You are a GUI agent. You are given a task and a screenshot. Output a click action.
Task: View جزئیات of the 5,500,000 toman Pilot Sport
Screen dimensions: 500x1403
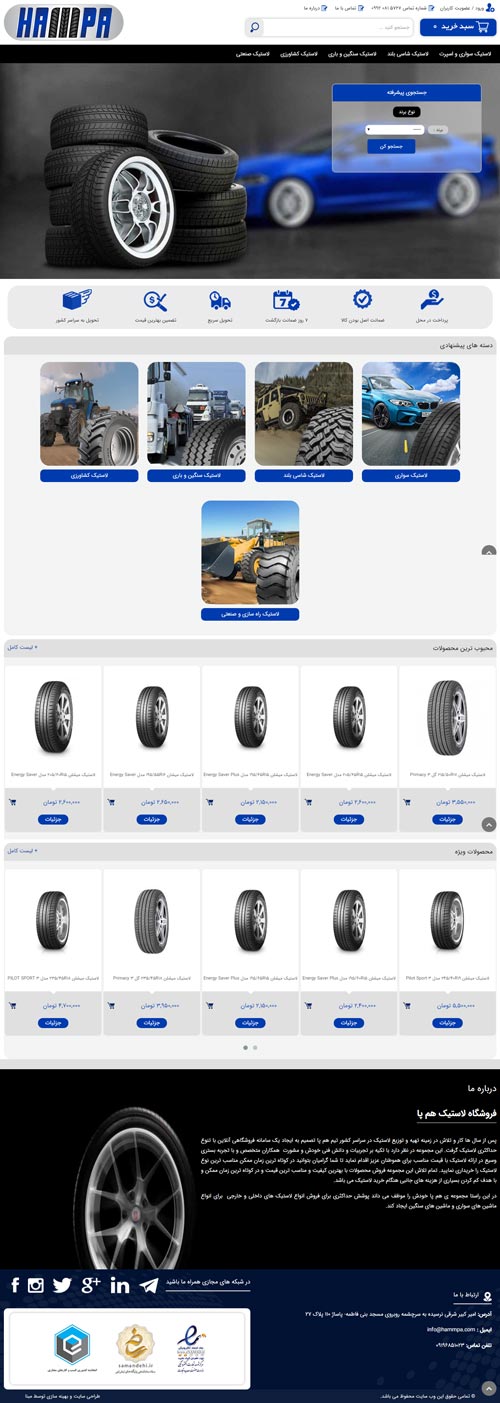(447, 1022)
